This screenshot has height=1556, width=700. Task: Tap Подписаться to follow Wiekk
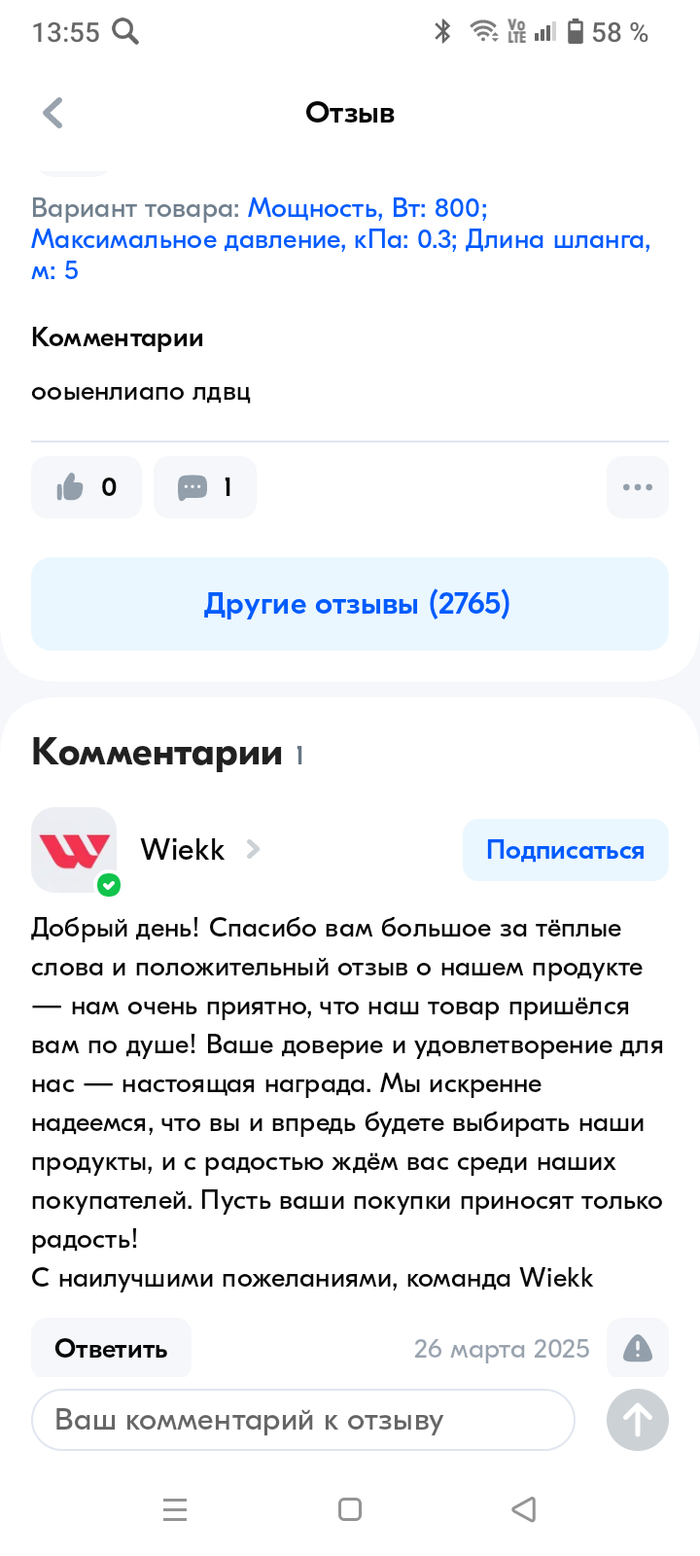tap(565, 850)
